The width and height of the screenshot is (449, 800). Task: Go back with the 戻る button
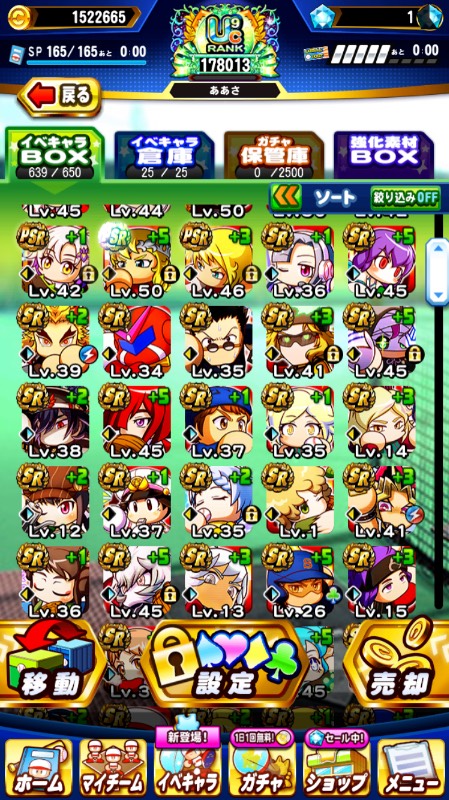pyautogui.click(x=59, y=96)
